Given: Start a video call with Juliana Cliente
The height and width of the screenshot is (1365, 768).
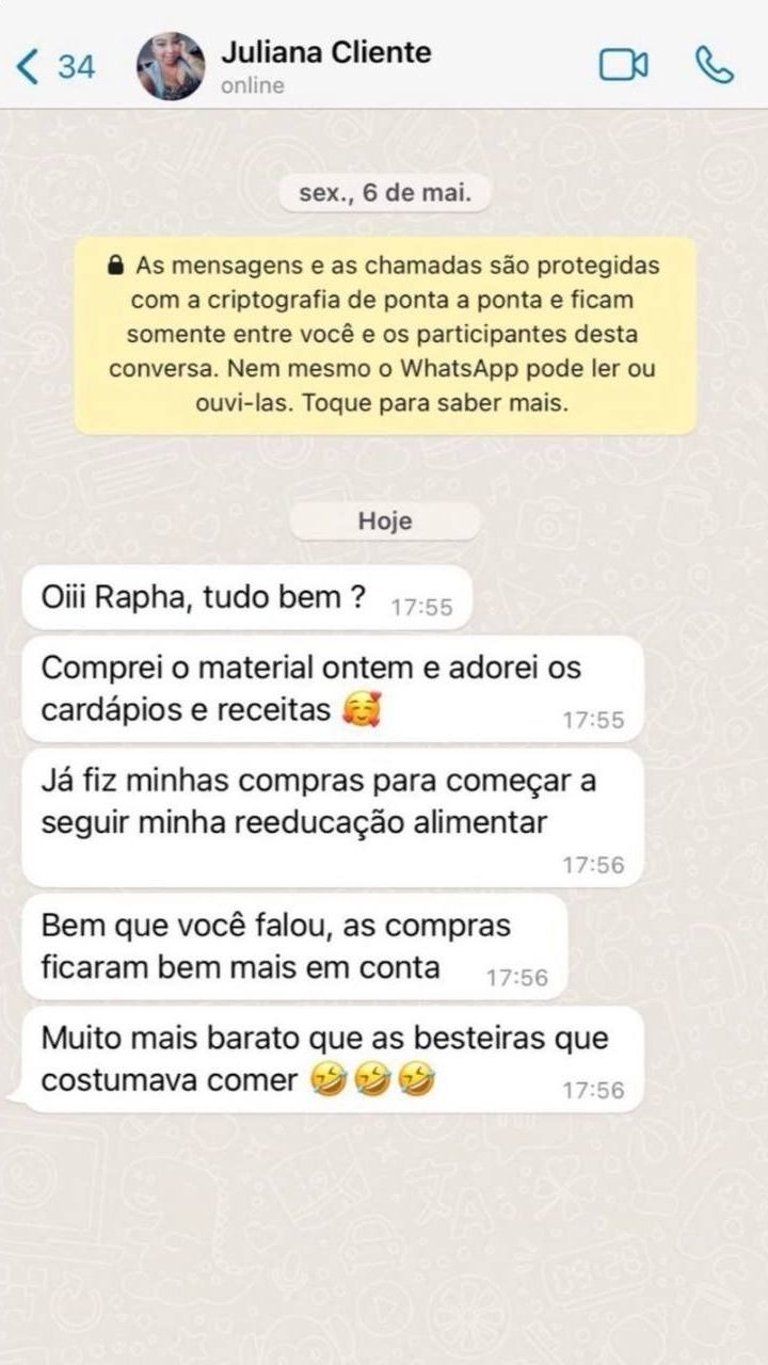Looking at the screenshot, I should [623, 66].
